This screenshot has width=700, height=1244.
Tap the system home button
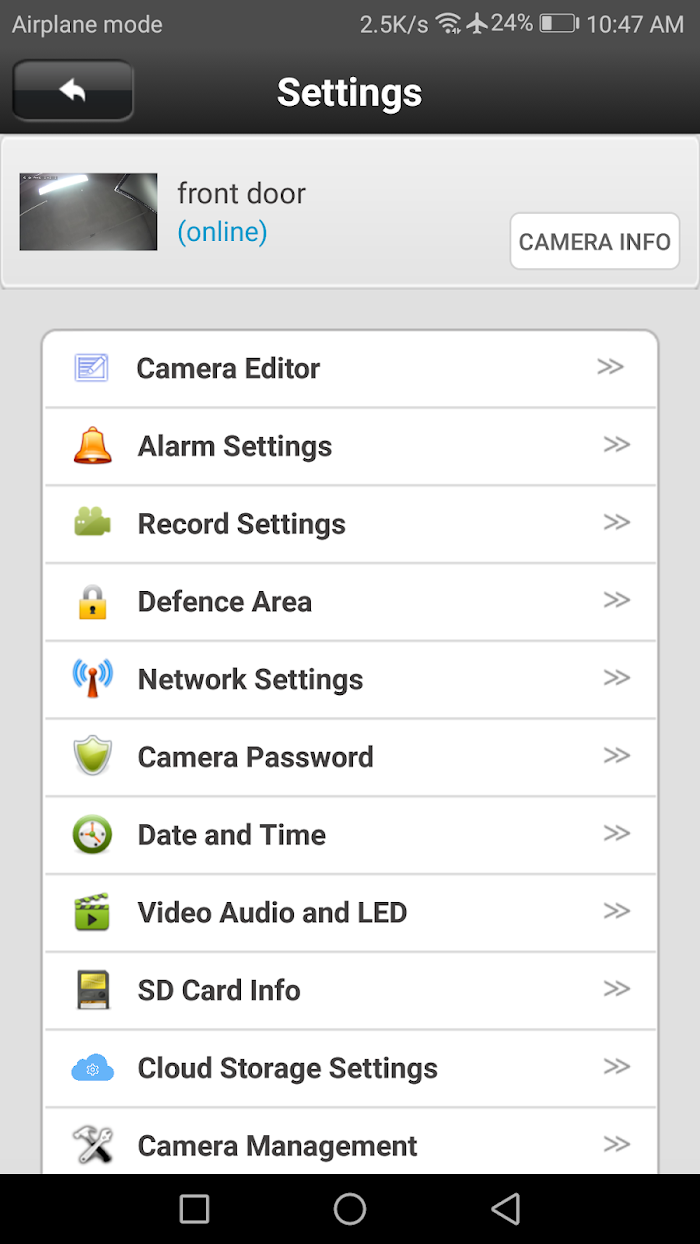pos(350,1209)
